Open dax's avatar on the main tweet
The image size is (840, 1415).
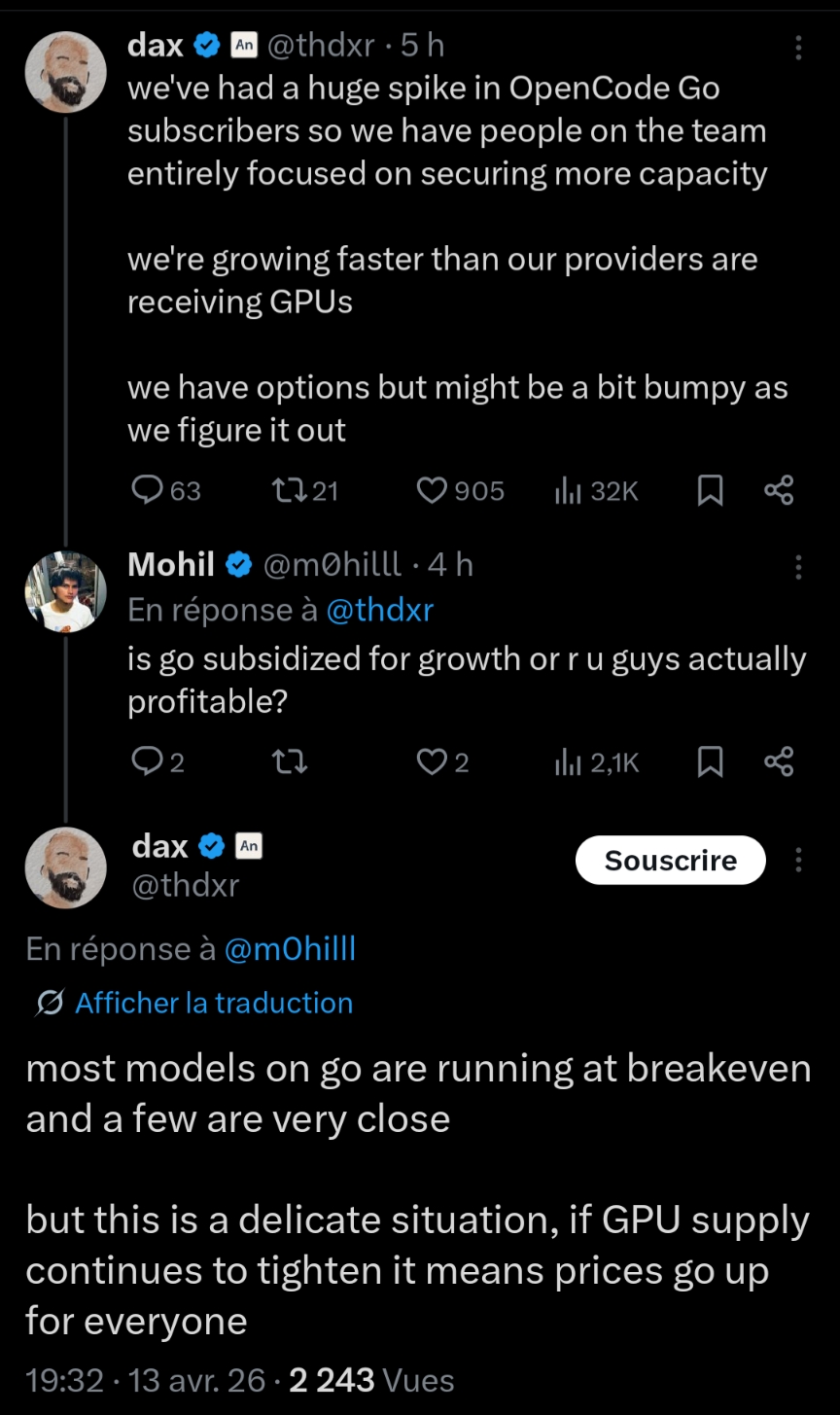click(65, 867)
